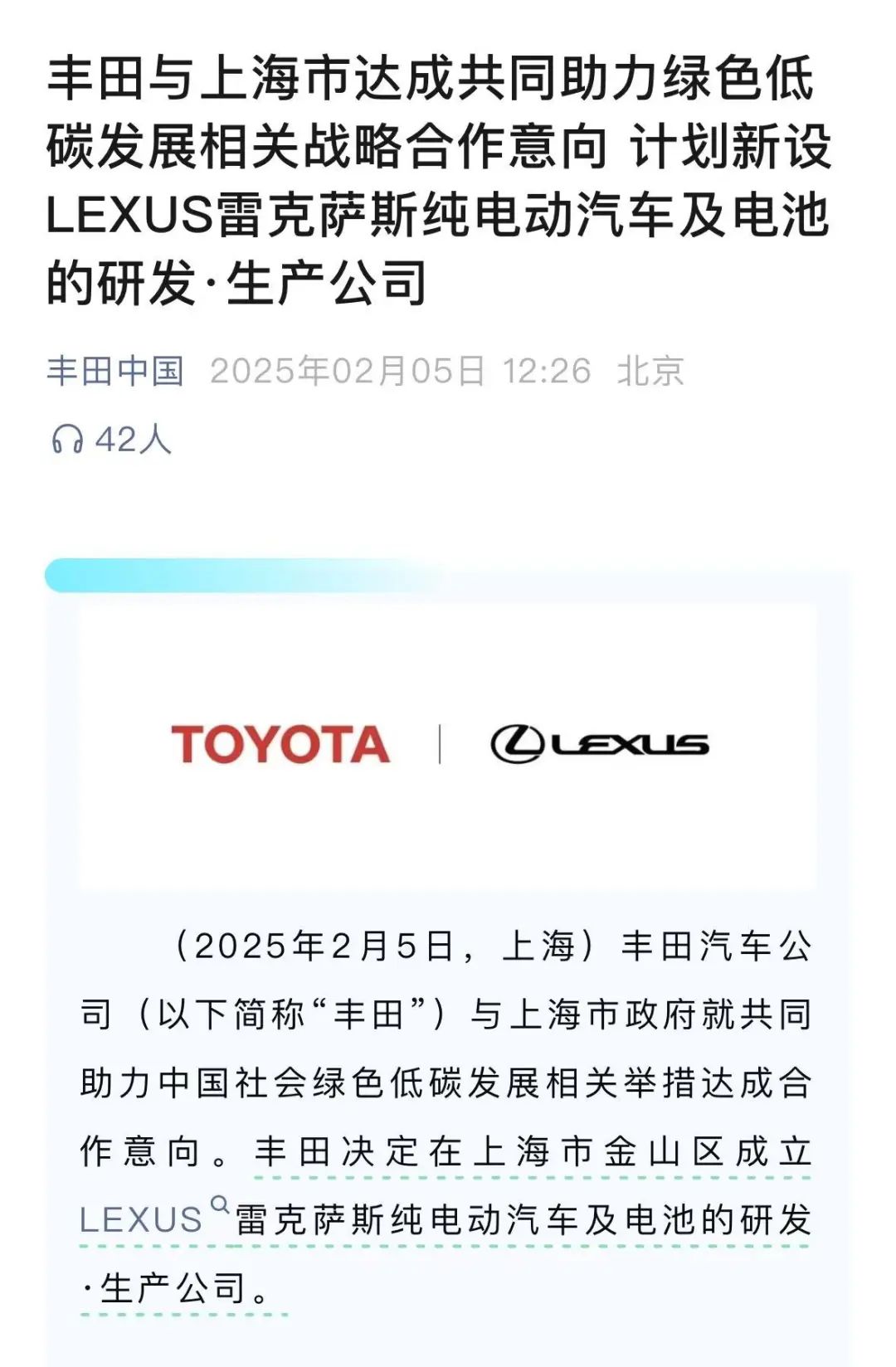Open the 丰田中国 account page
Viewport: 896px width, 1367px height.
pyautogui.click(x=114, y=371)
